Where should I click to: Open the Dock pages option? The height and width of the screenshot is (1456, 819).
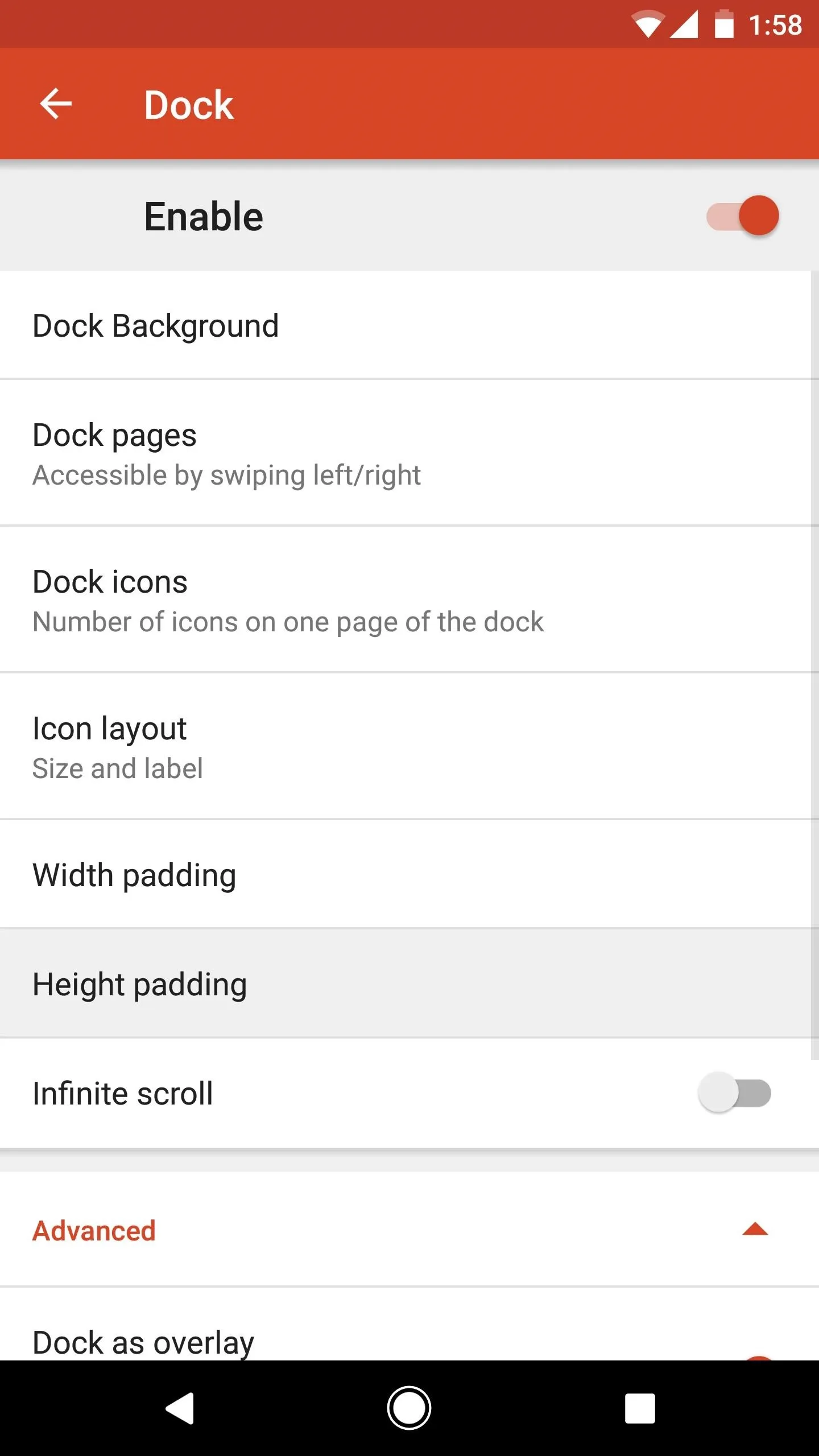pos(405,453)
